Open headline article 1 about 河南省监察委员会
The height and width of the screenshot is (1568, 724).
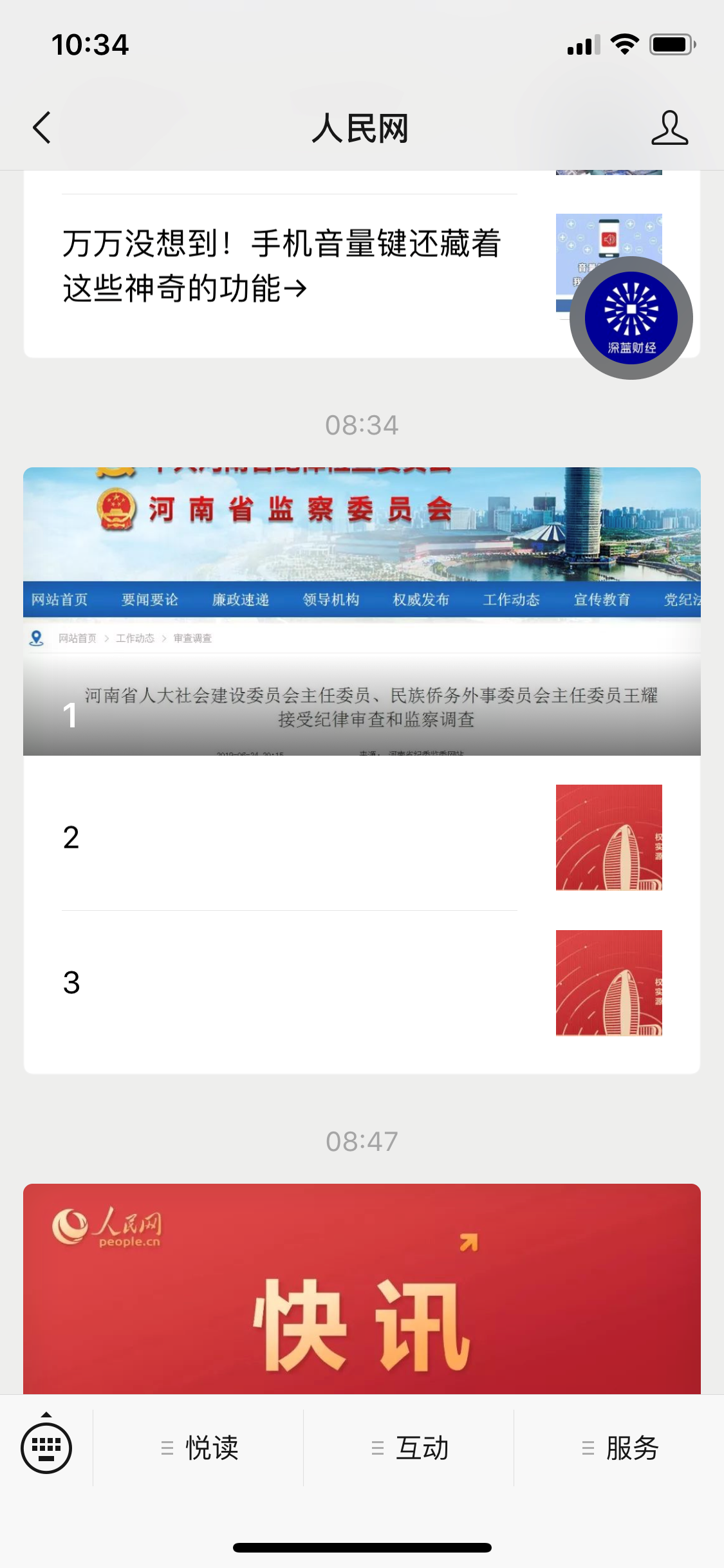[362, 611]
